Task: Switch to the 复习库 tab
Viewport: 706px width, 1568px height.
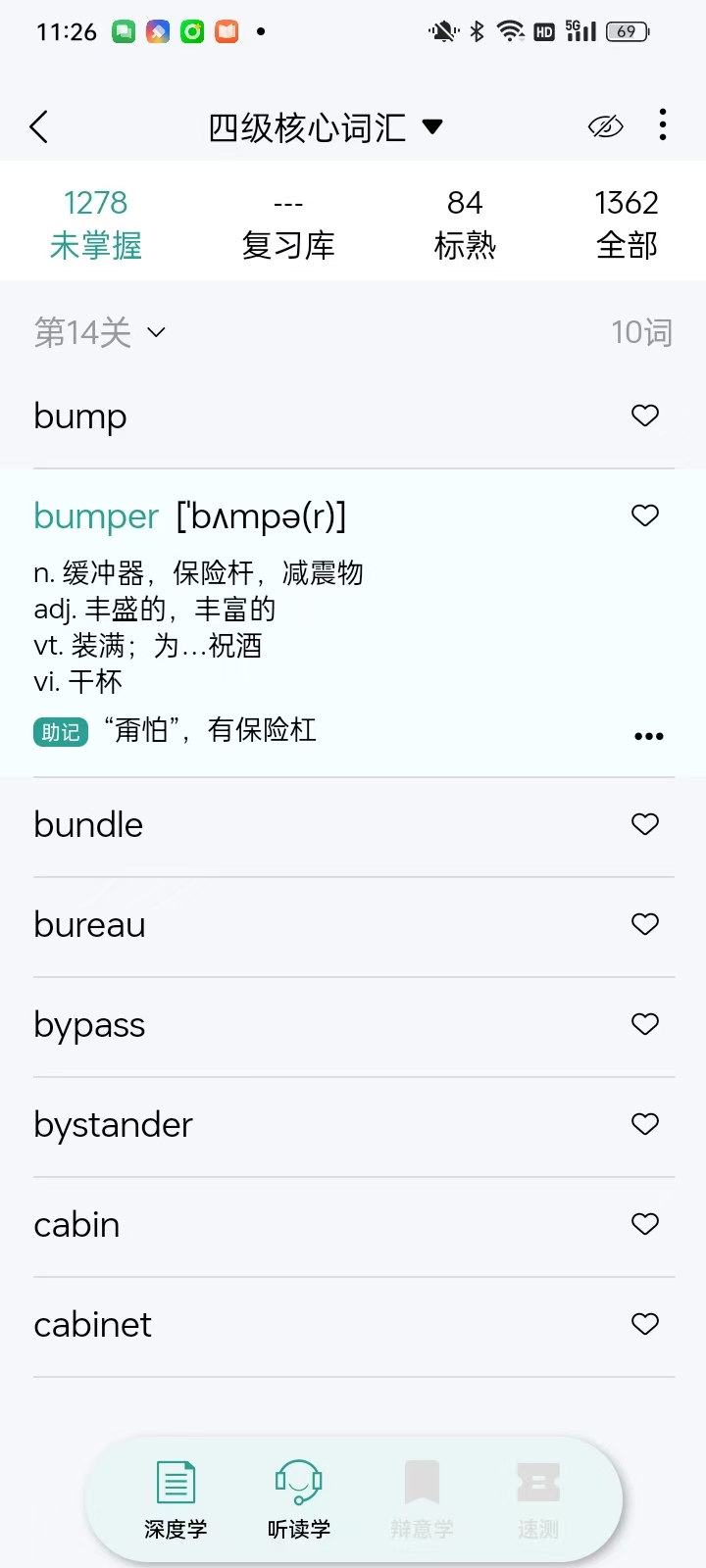Action: pyautogui.click(x=288, y=225)
